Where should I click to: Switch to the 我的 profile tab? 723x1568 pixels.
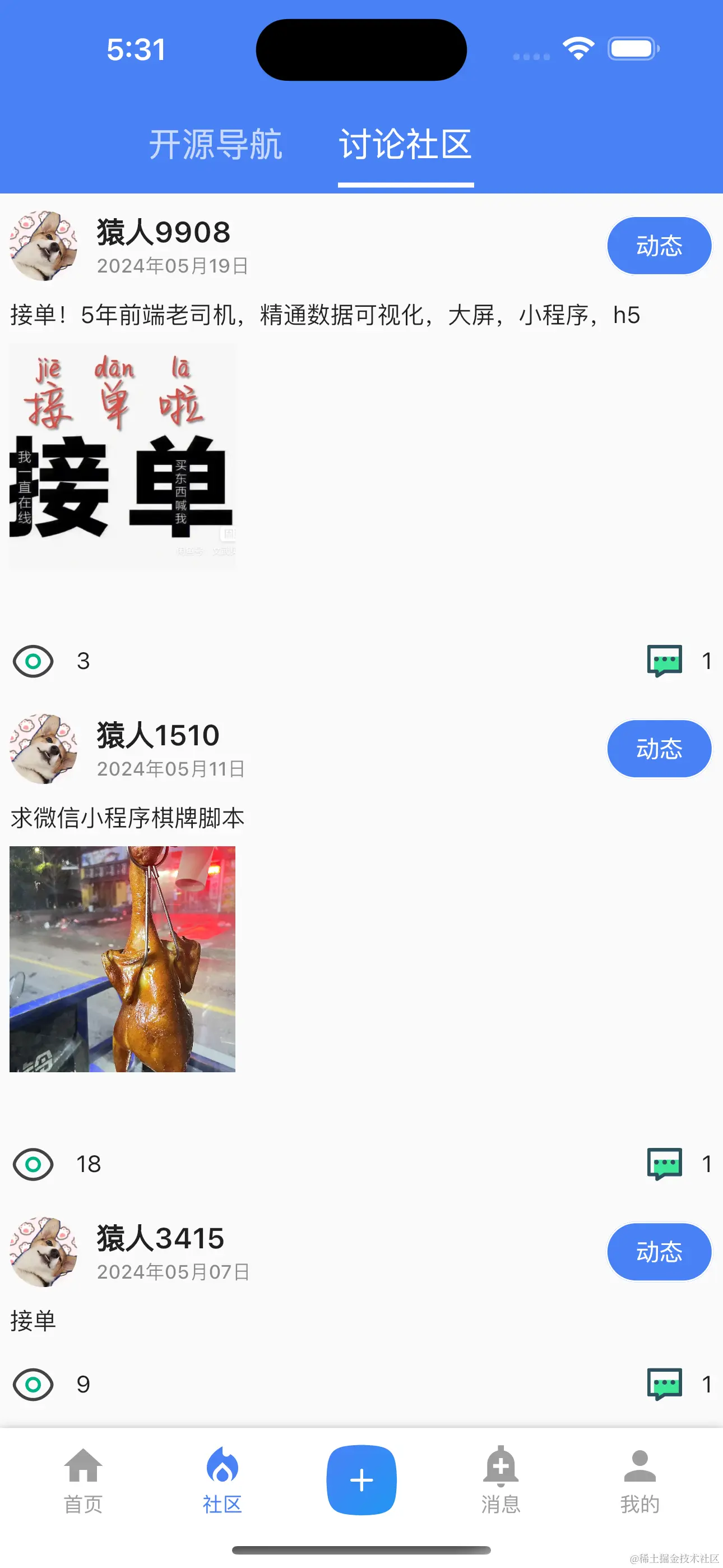coord(639,1481)
